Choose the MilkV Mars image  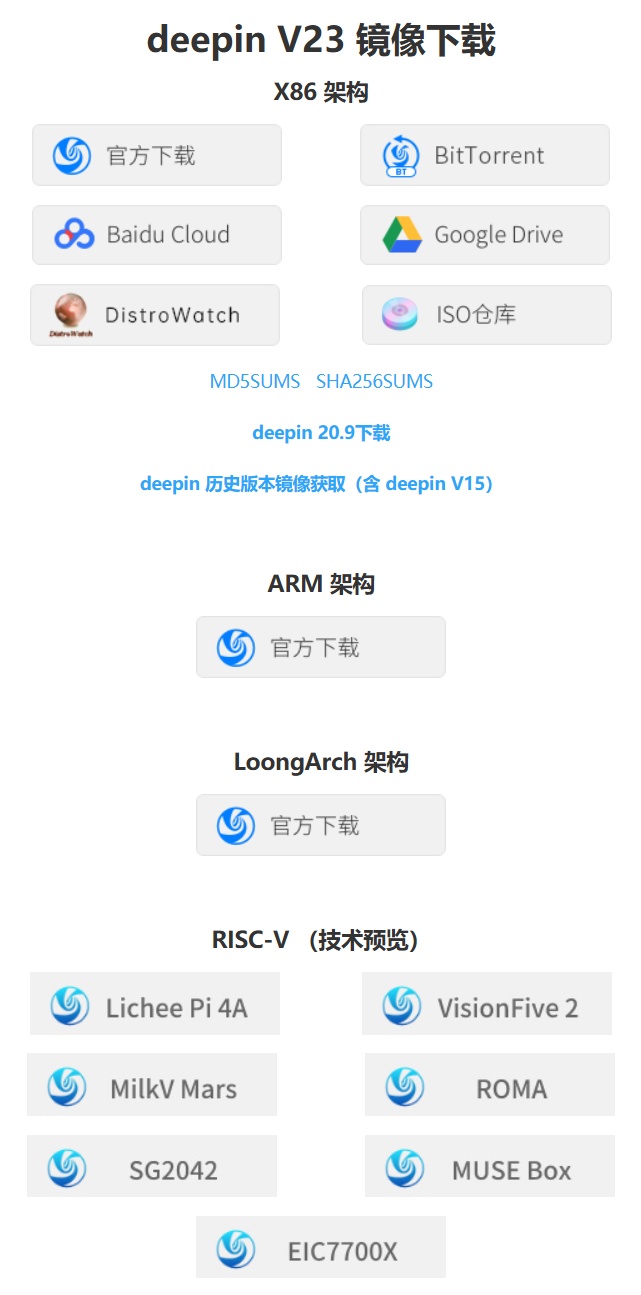point(152,1085)
